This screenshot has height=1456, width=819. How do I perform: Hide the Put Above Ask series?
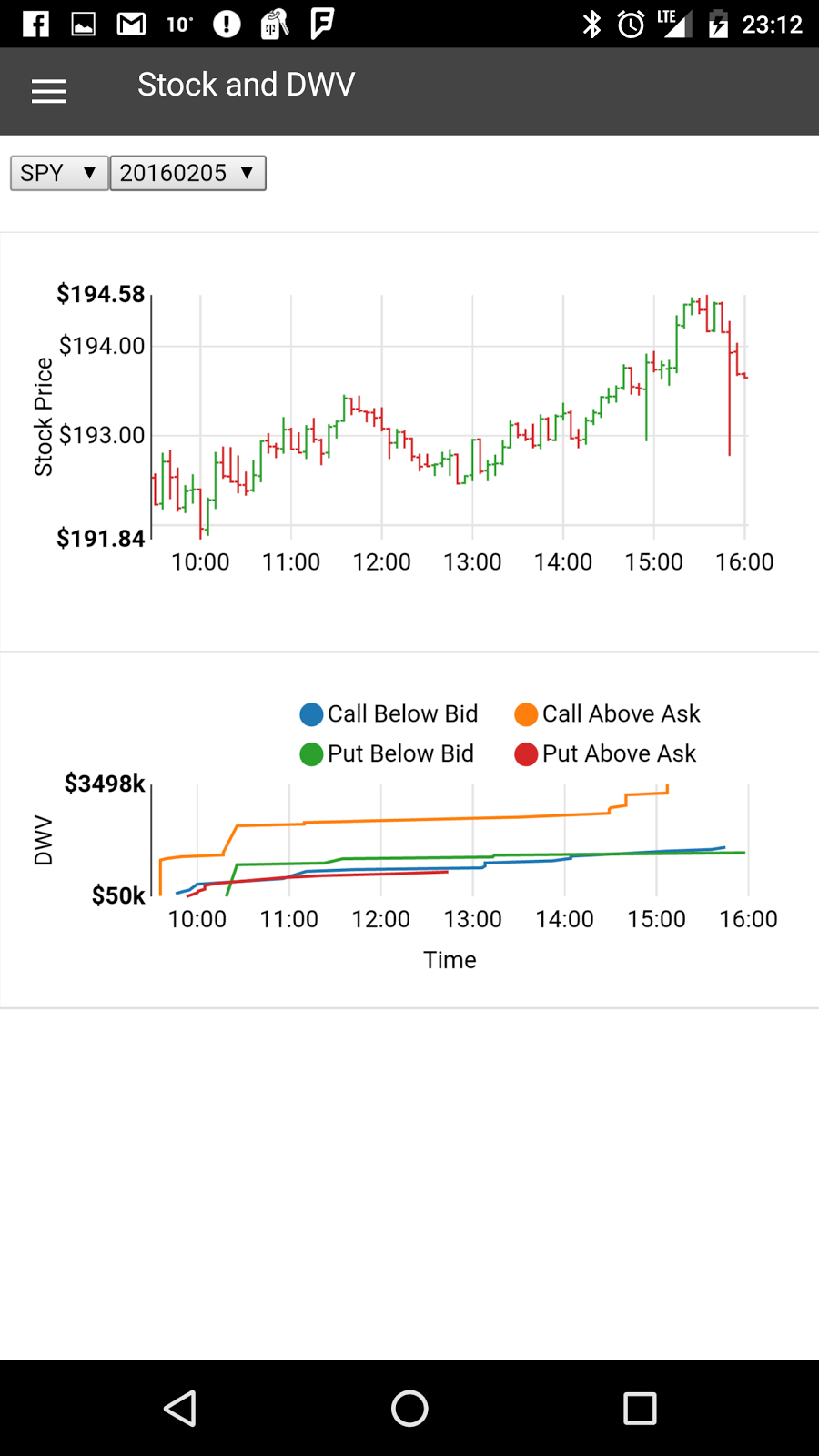pyautogui.click(x=605, y=754)
